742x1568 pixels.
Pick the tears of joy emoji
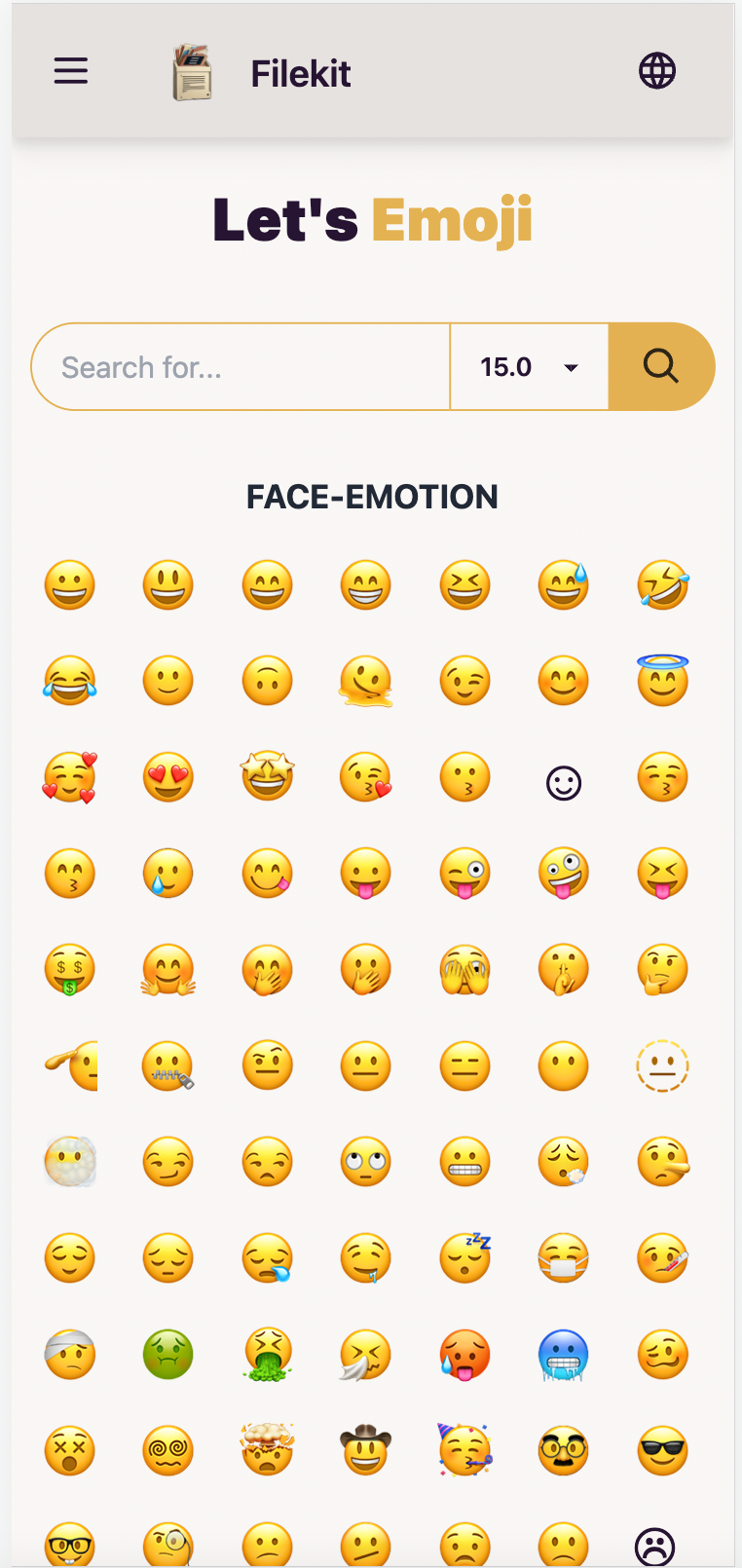[70, 680]
